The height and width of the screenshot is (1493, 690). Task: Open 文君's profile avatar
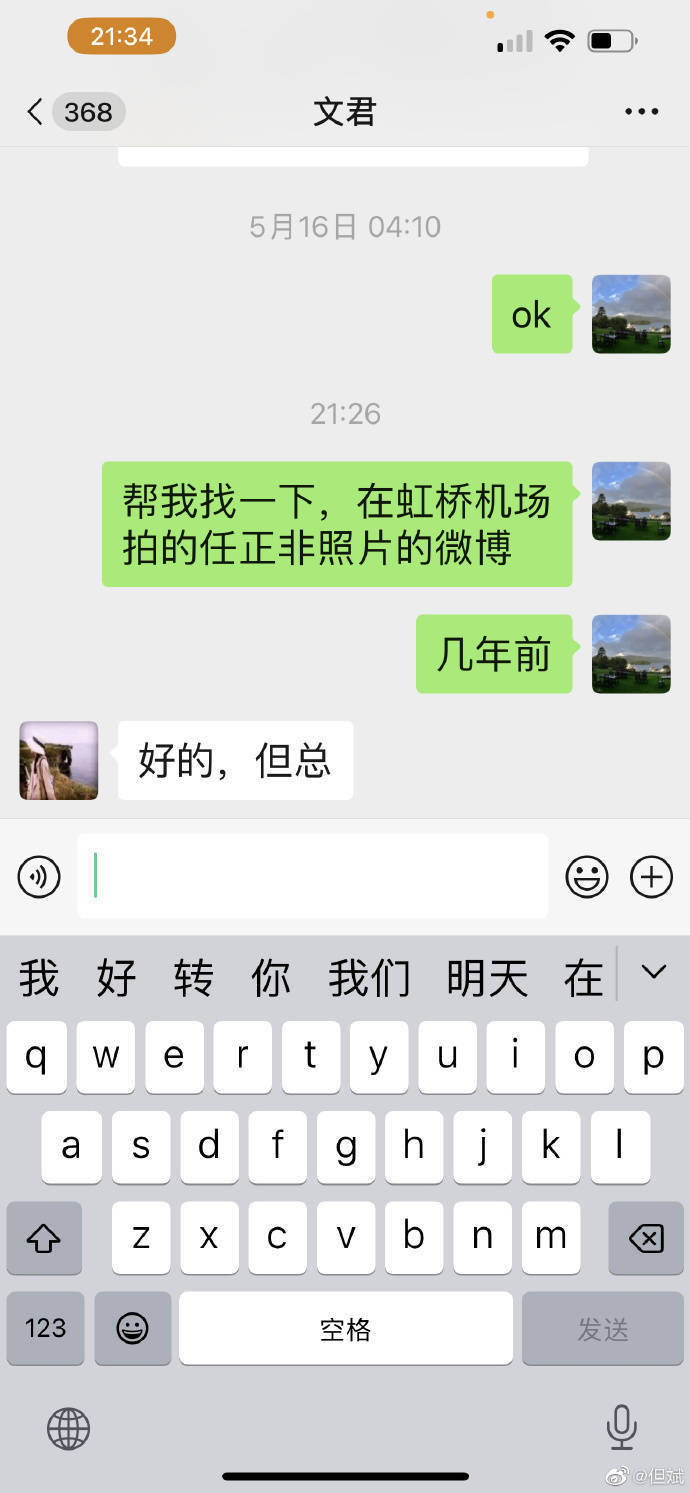click(x=59, y=760)
